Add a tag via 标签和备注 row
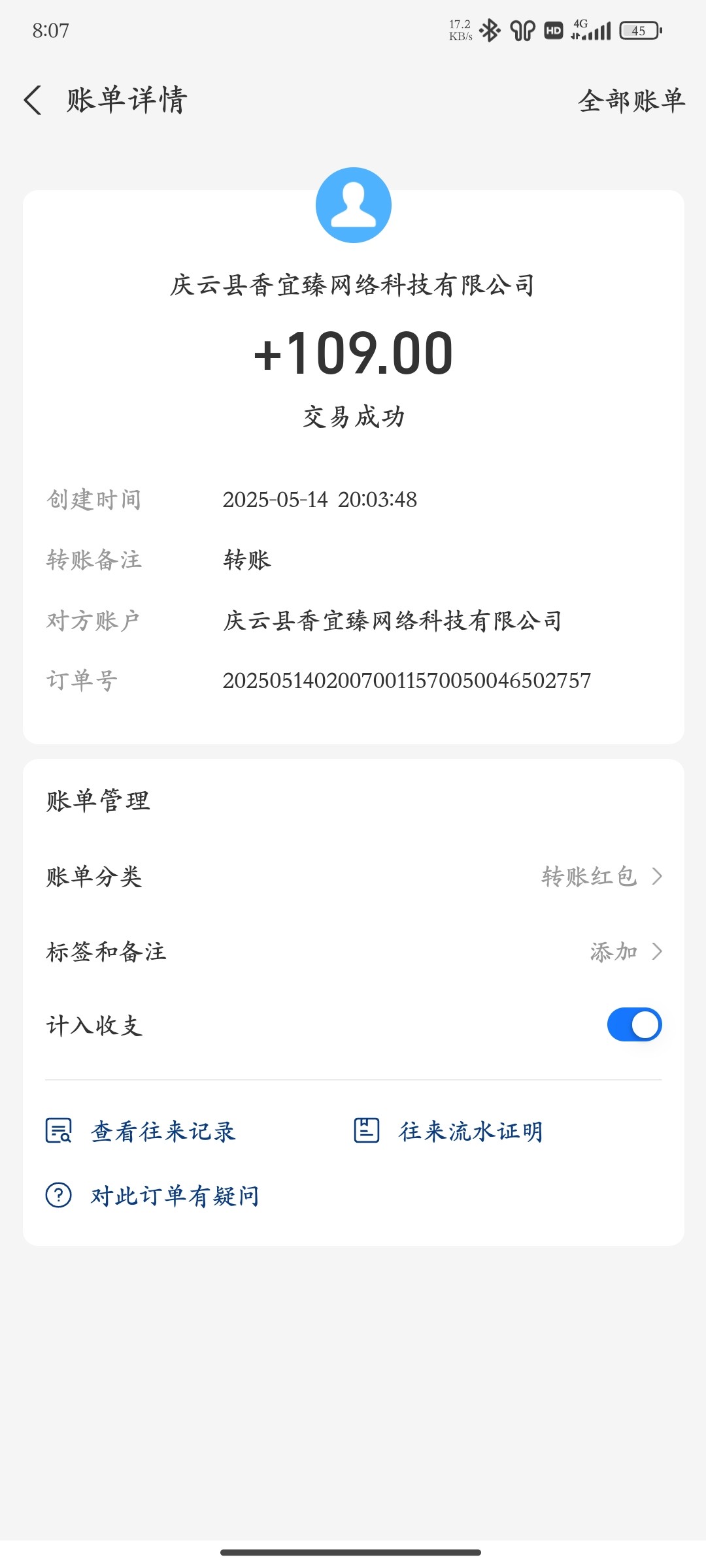The height and width of the screenshot is (1568, 706). tap(353, 951)
